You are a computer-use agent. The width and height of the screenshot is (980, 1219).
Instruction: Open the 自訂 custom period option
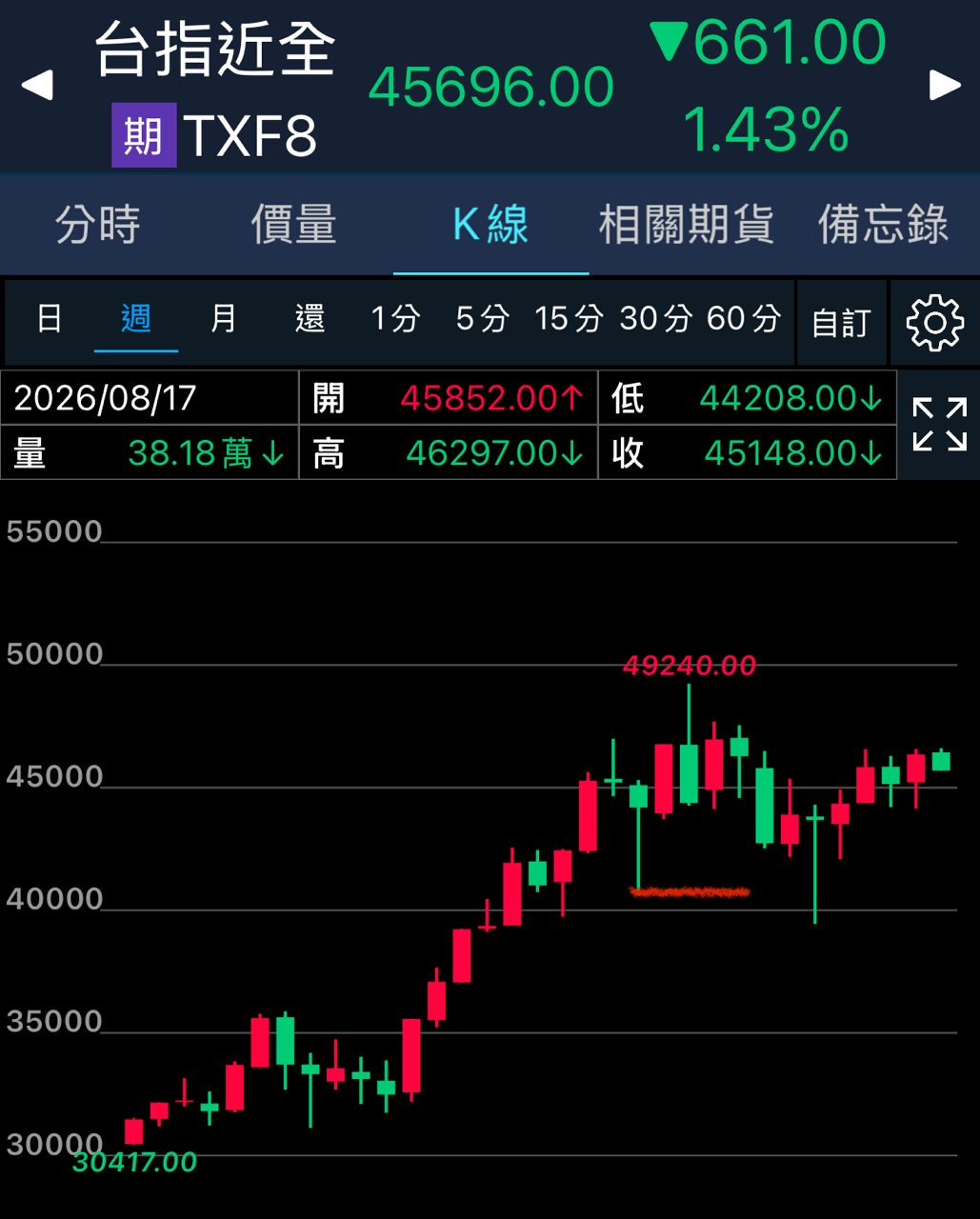842,323
